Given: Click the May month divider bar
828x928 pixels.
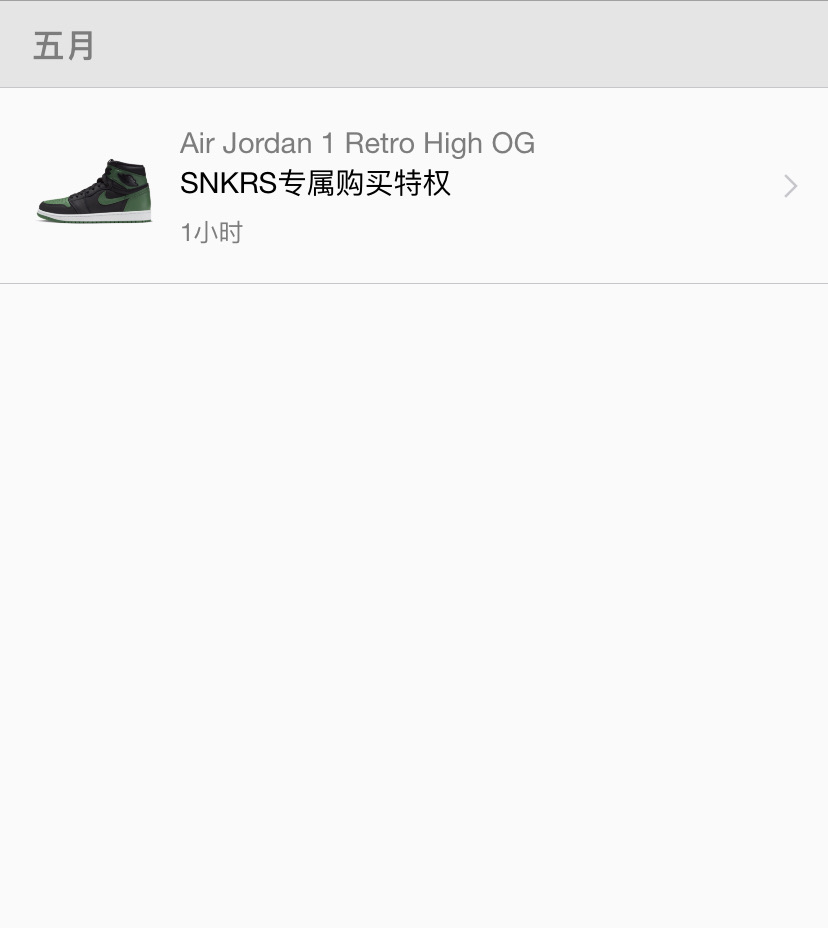Looking at the screenshot, I should coord(414,44).
